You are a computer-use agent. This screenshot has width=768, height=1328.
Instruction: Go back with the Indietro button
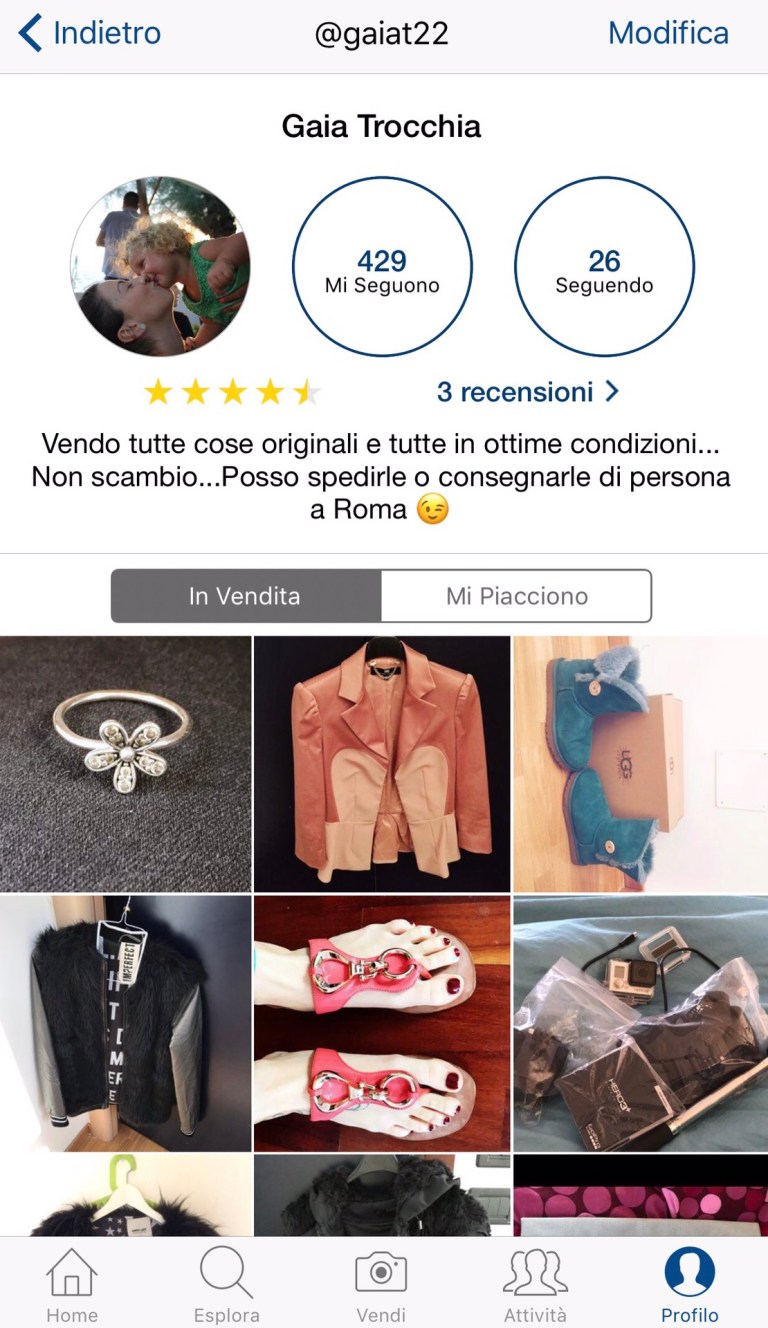tap(90, 34)
